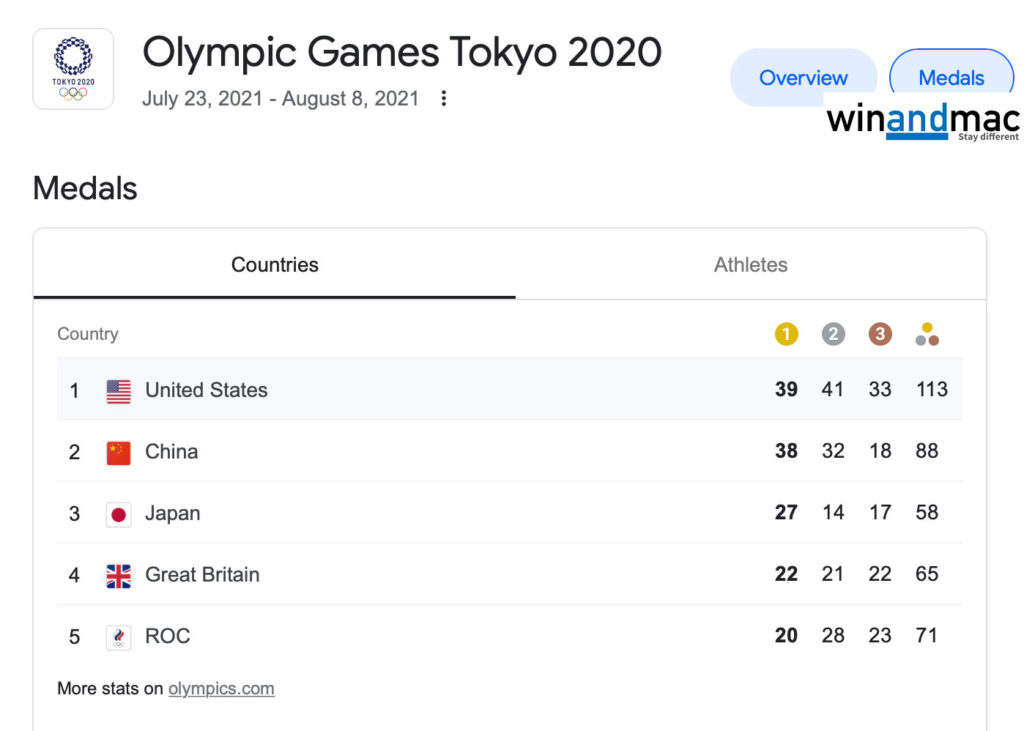
Task: Switch to the Athletes tab
Action: [x=750, y=265]
